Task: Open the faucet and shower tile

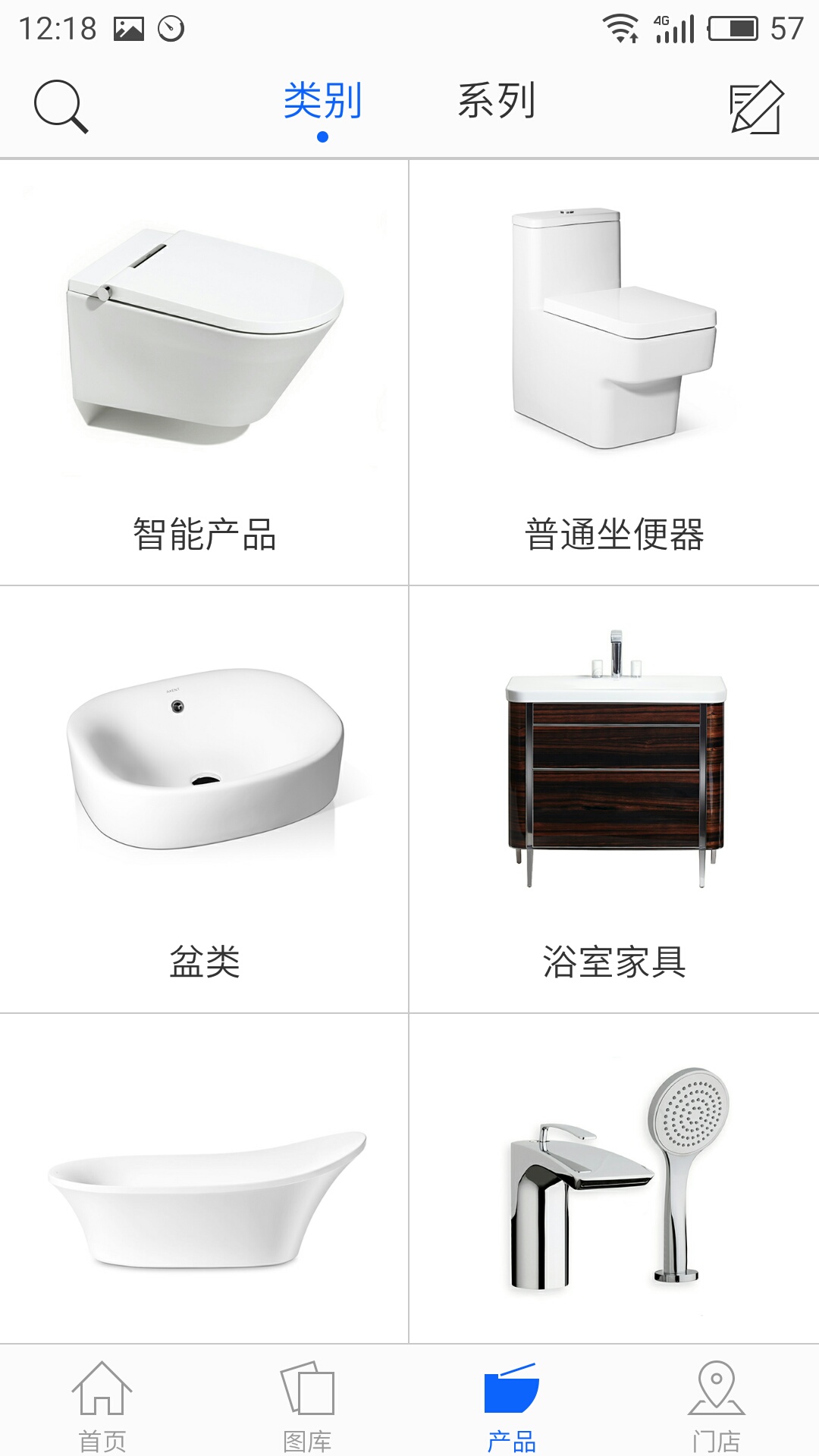Action: 614,1179
